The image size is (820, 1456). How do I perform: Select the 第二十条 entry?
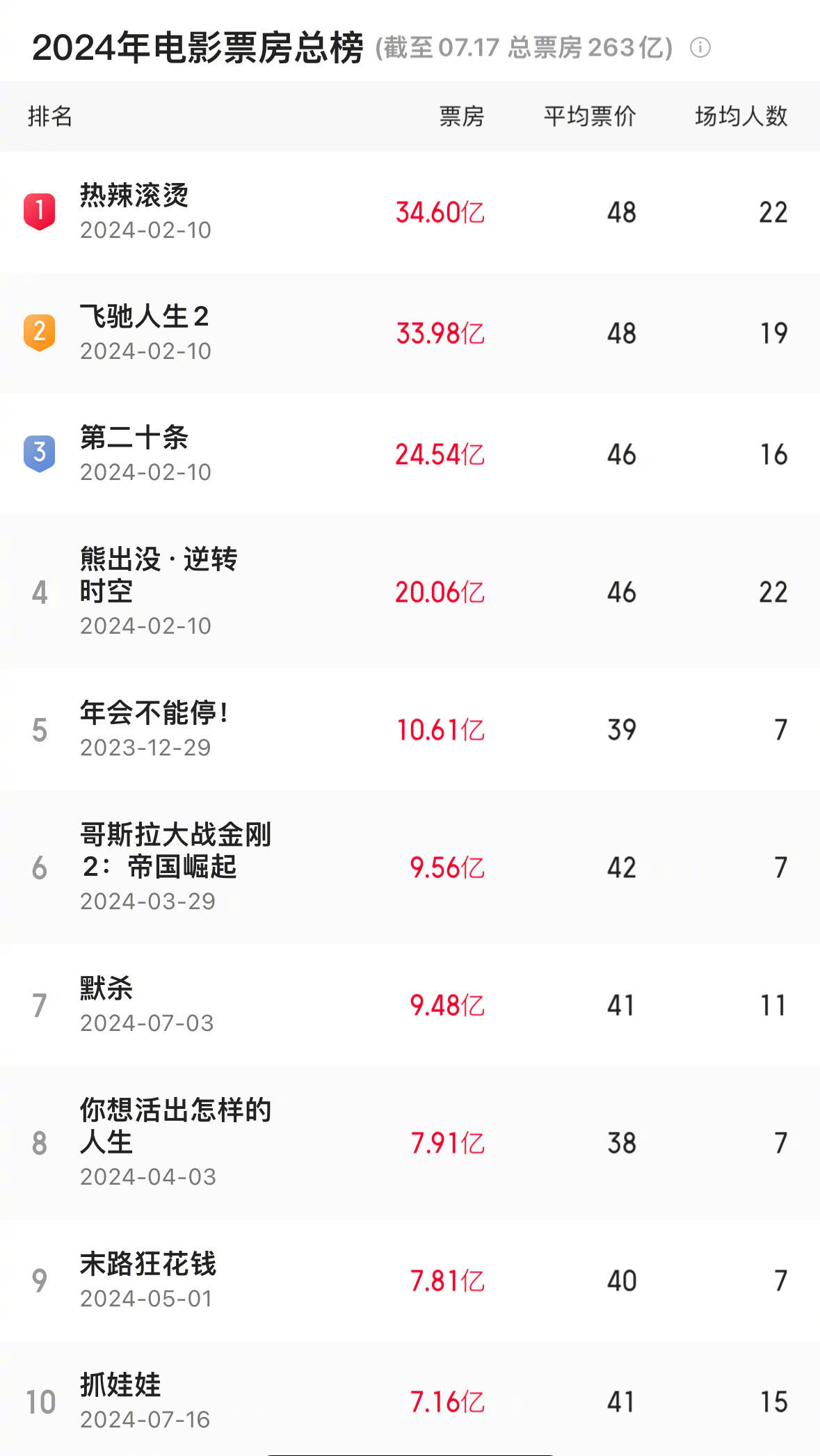coord(410,454)
